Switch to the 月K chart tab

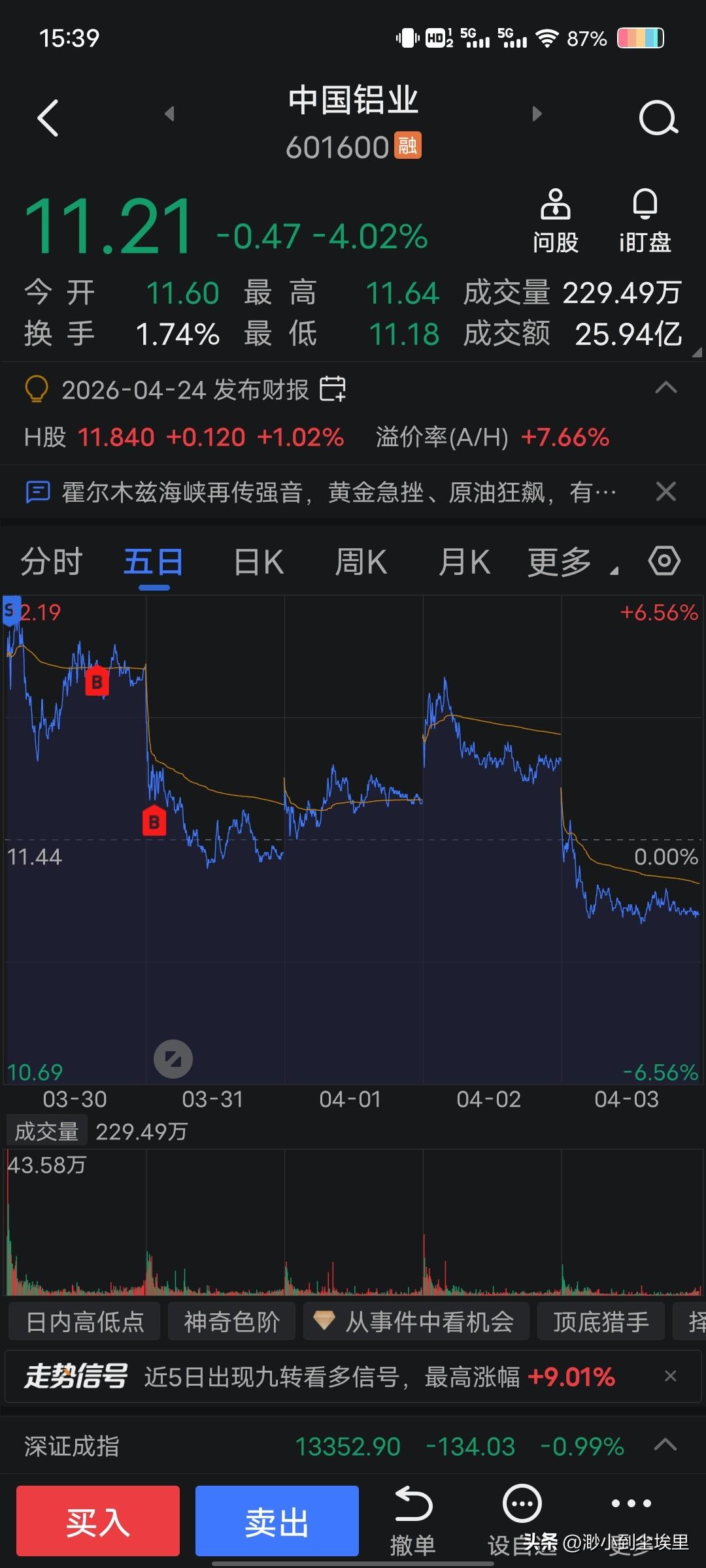464,562
